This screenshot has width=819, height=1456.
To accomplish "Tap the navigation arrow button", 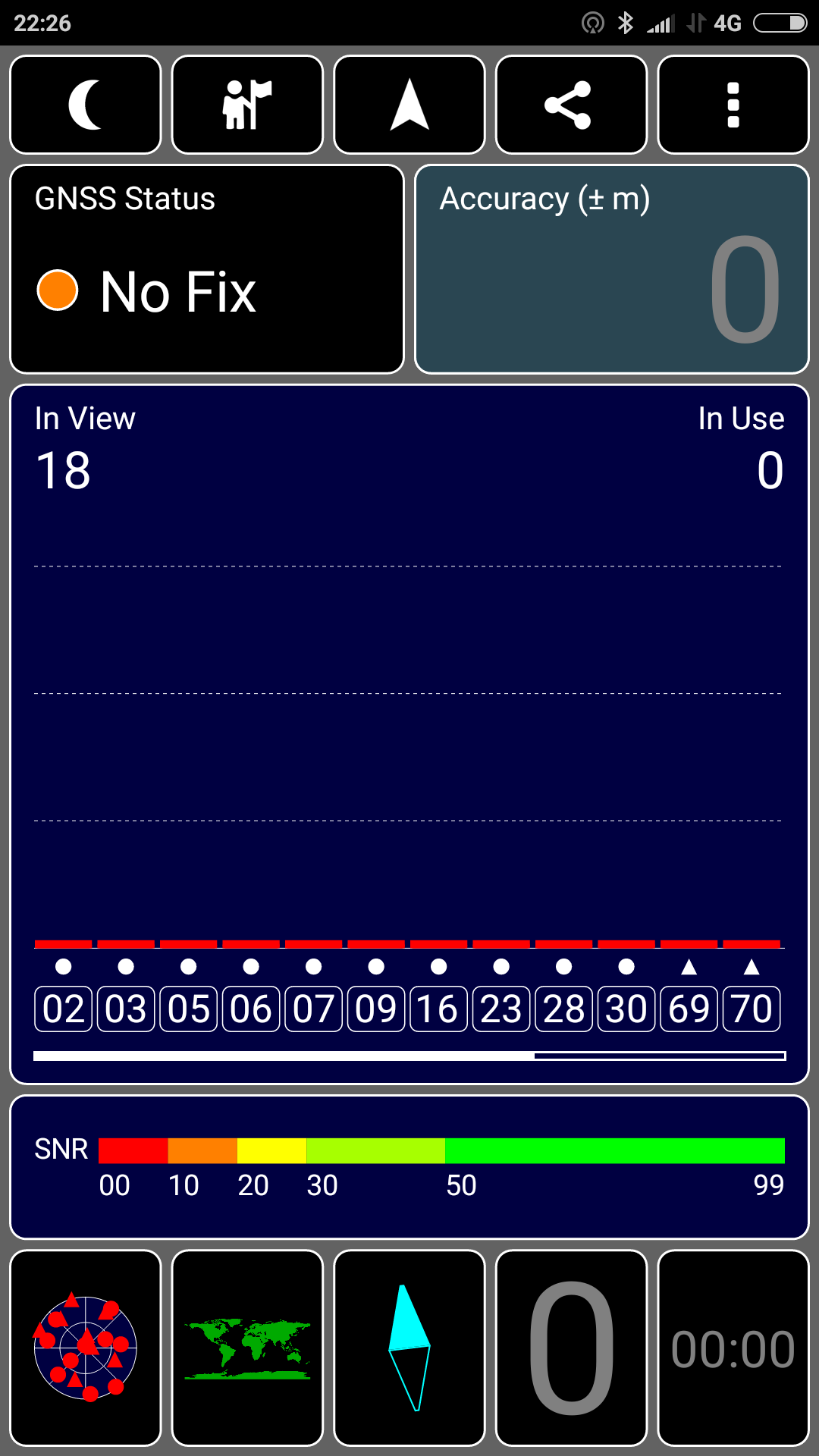I will (x=409, y=105).
